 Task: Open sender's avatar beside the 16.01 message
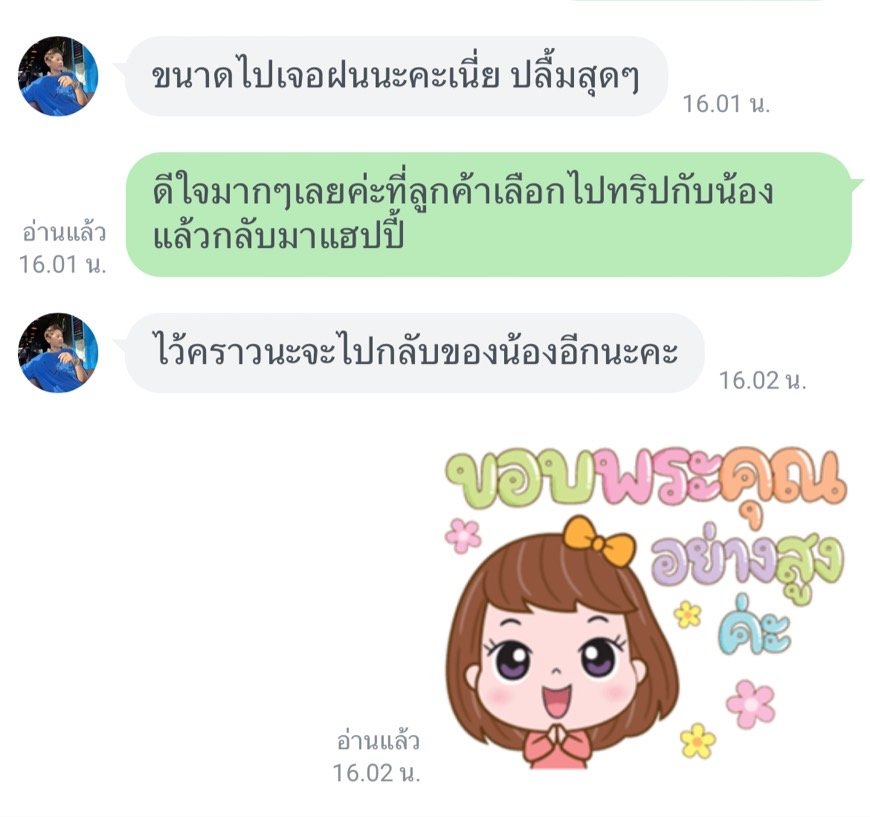(x=58, y=76)
